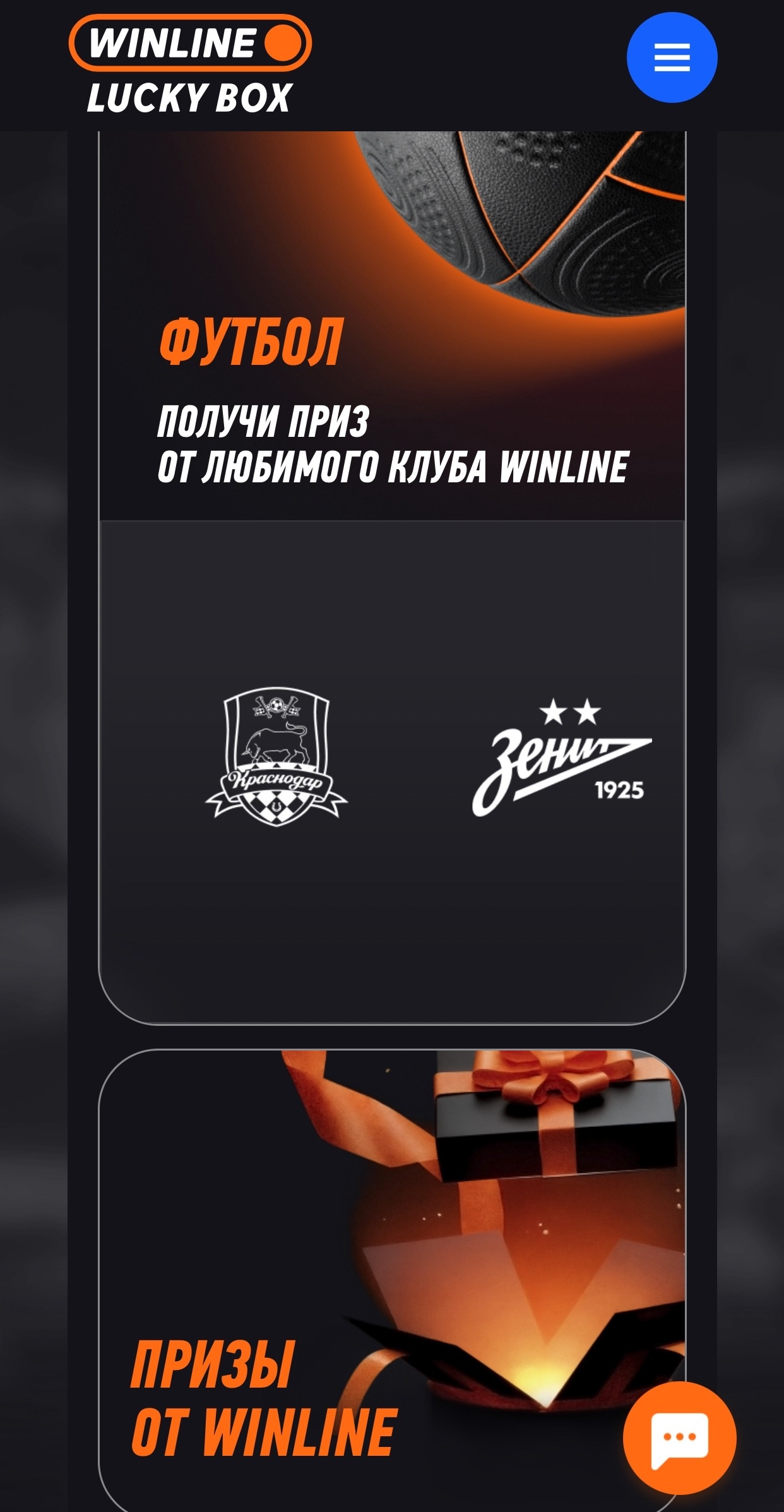
Task: Select the Krasnodar club logo
Action: pyautogui.click(x=276, y=757)
